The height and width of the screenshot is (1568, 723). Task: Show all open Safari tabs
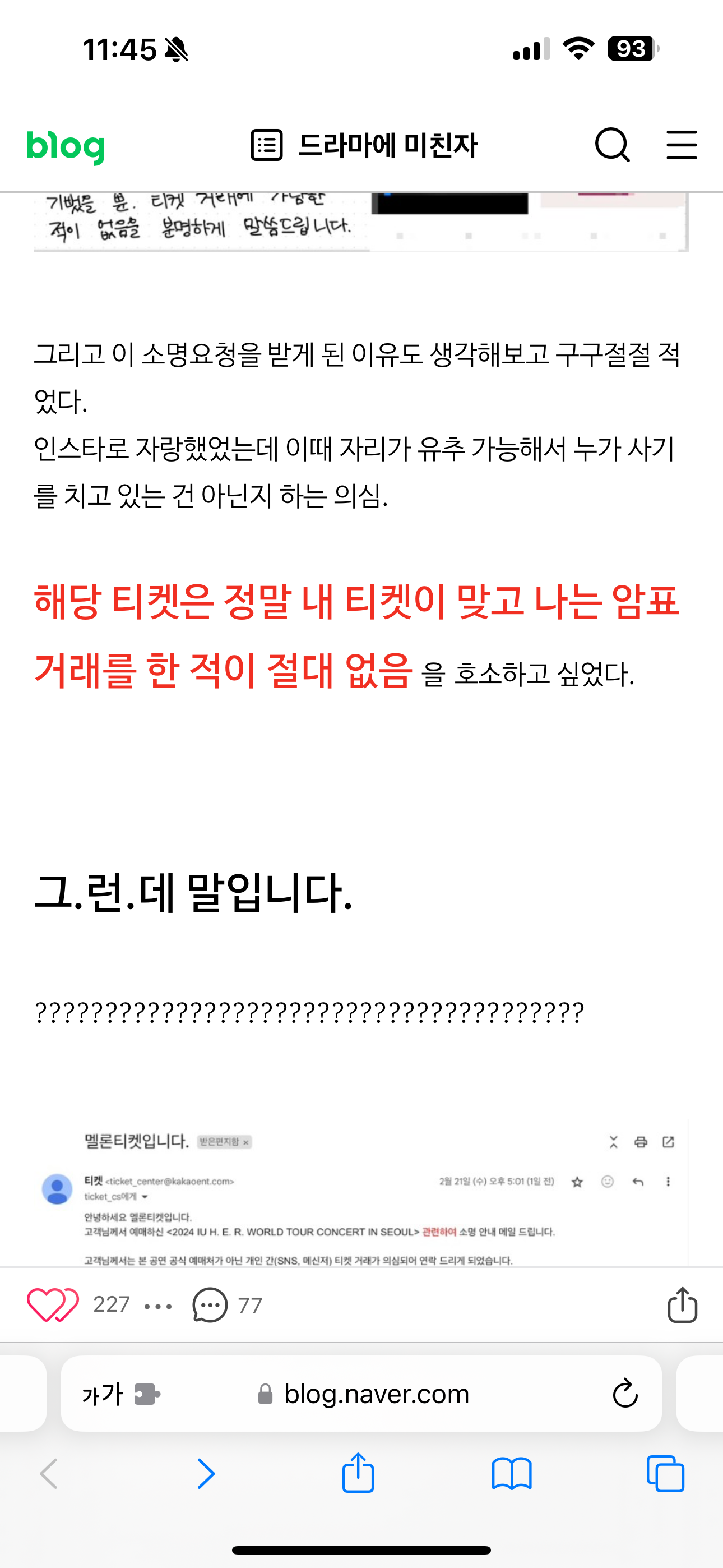[665, 1474]
